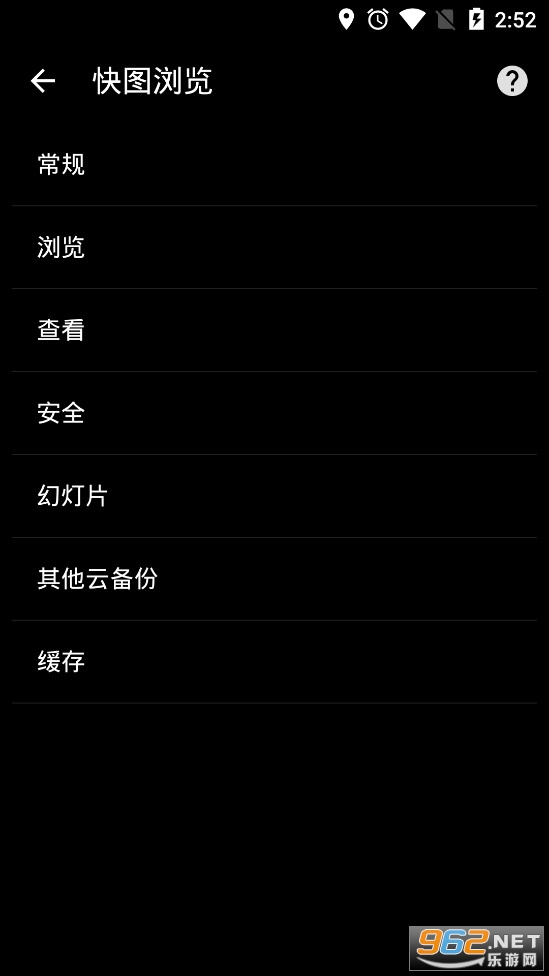Open the 浏览 settings
The width and height of the screenshot is (549, 976).
274,248
